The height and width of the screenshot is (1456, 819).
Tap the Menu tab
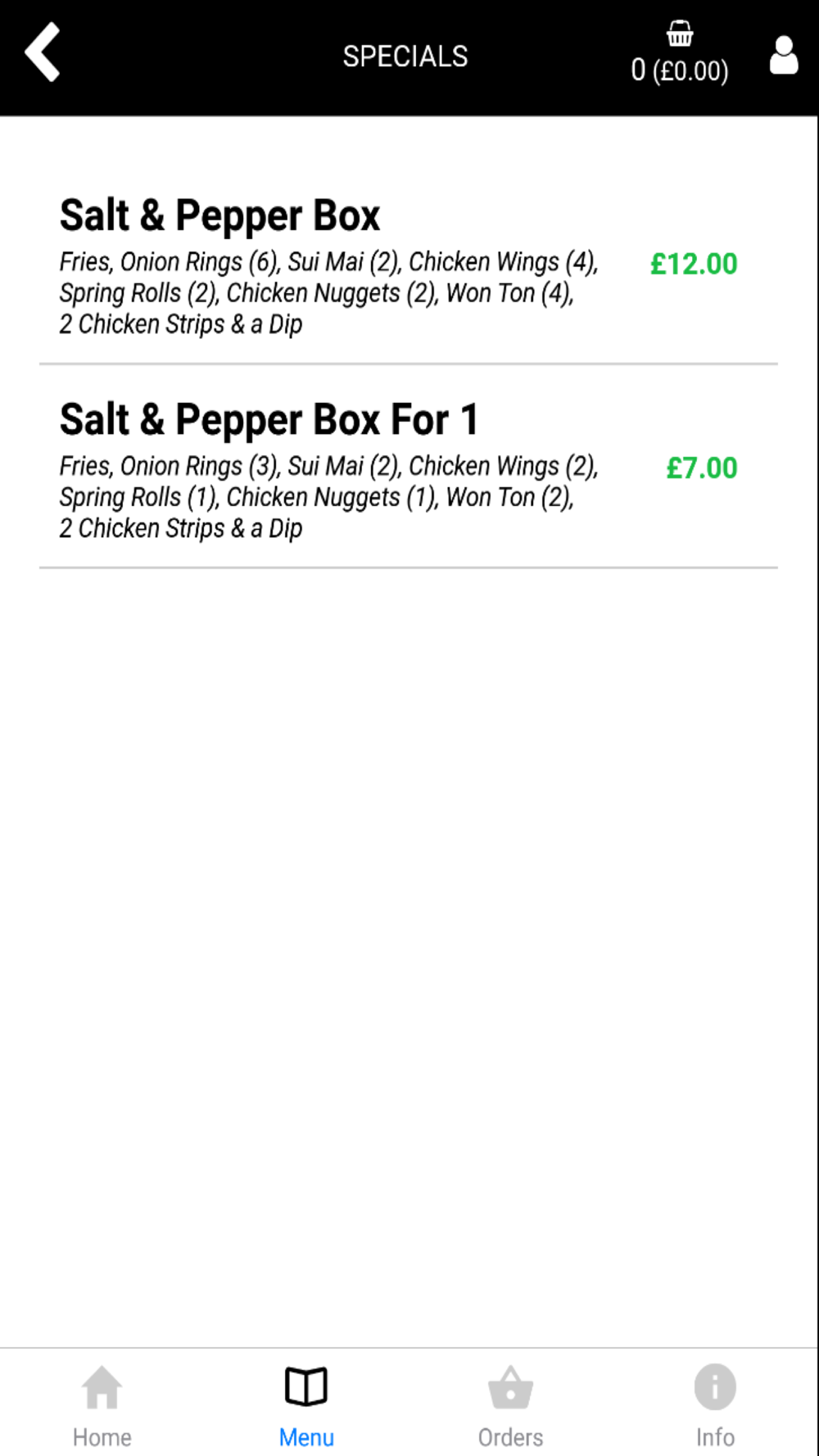tap(306, 1404)
